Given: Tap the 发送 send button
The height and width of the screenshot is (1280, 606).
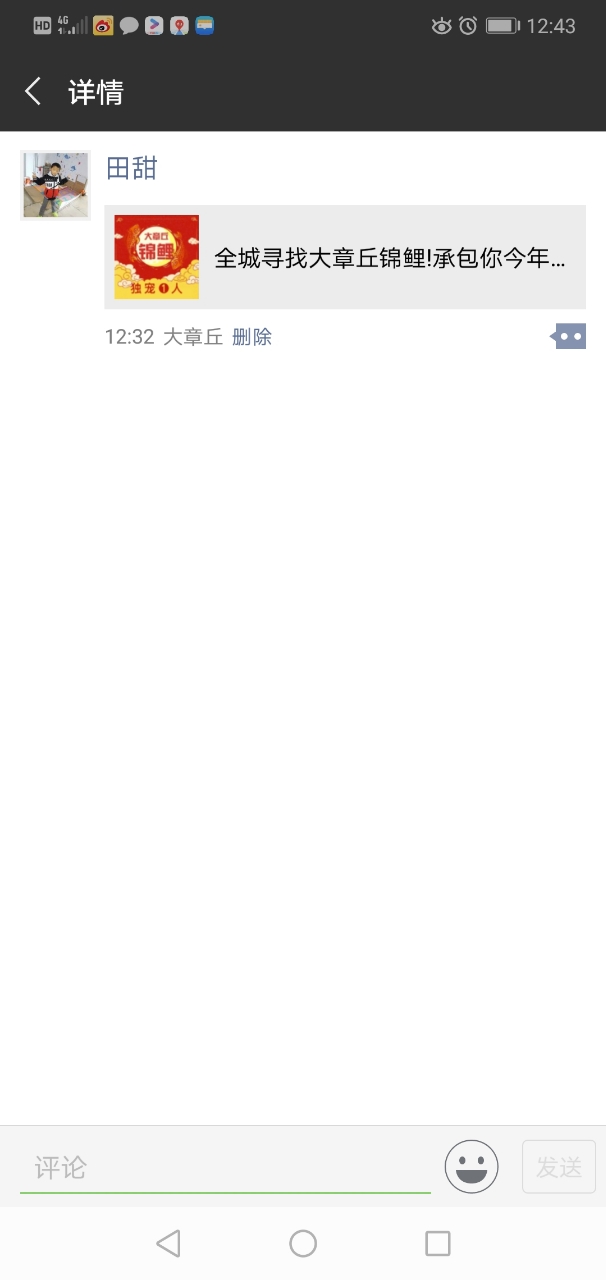Looking at the screenshot, I should tap(558, 1167).
